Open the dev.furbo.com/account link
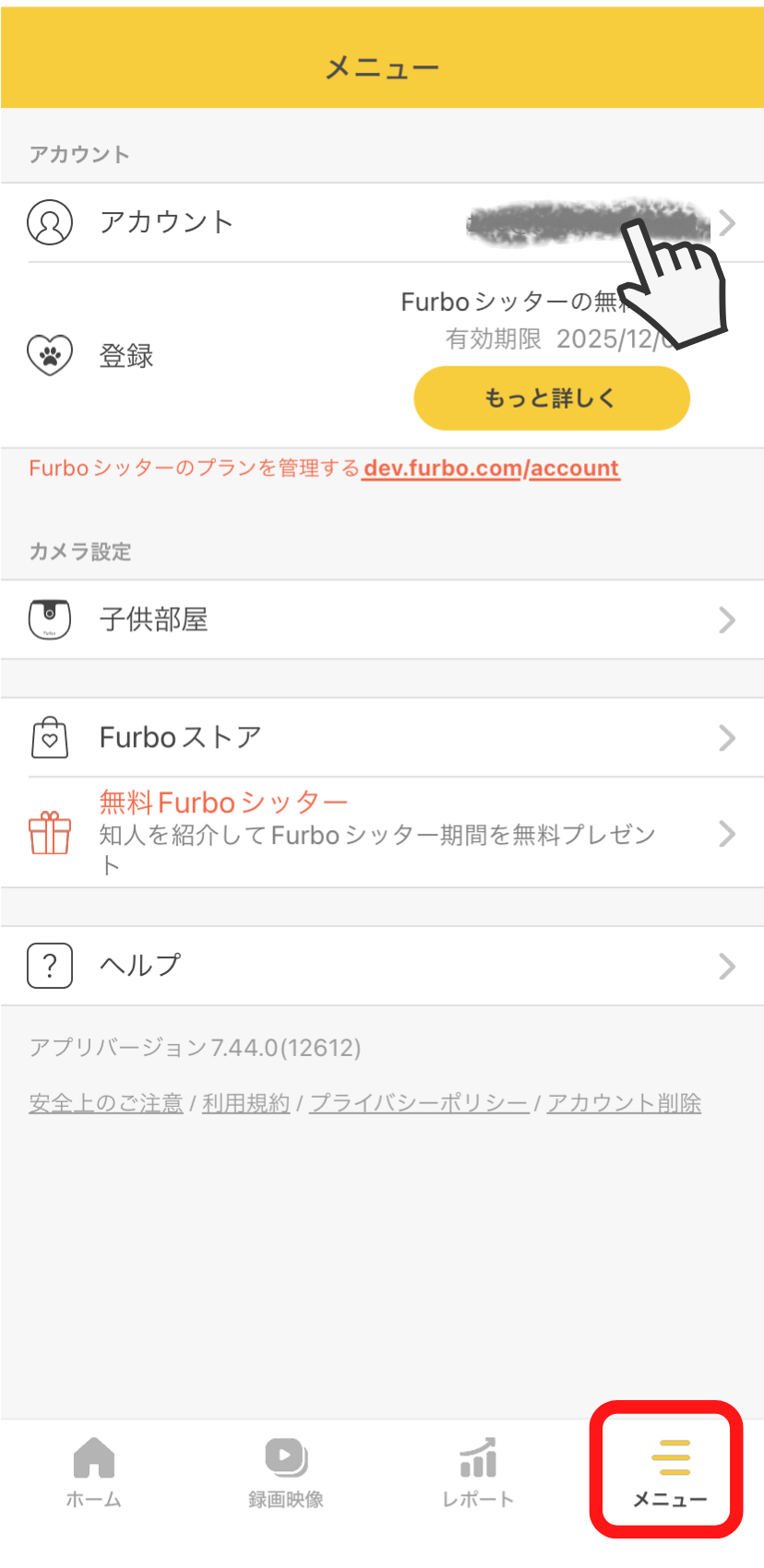The image size is (764, 1568). pyautogui.click(x=491, y=469)
